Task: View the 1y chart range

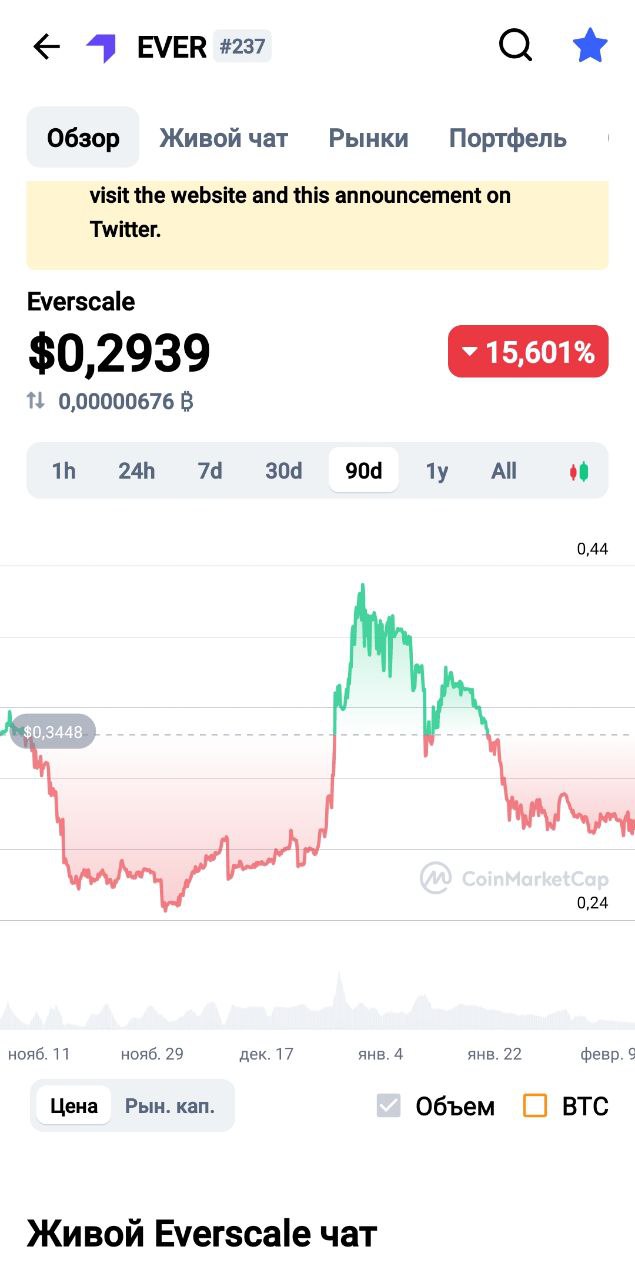Action: (x=437, y=470)
